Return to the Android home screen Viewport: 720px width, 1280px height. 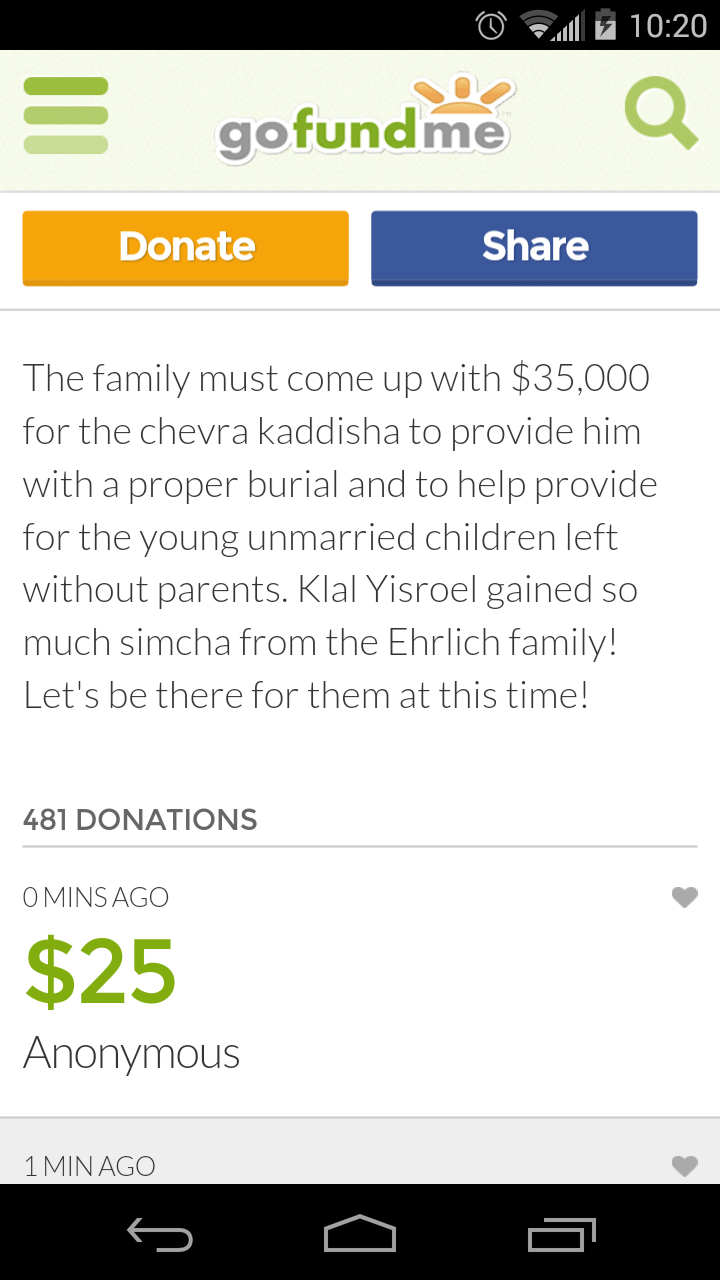pyautogui.click(x=360, y=1234)
